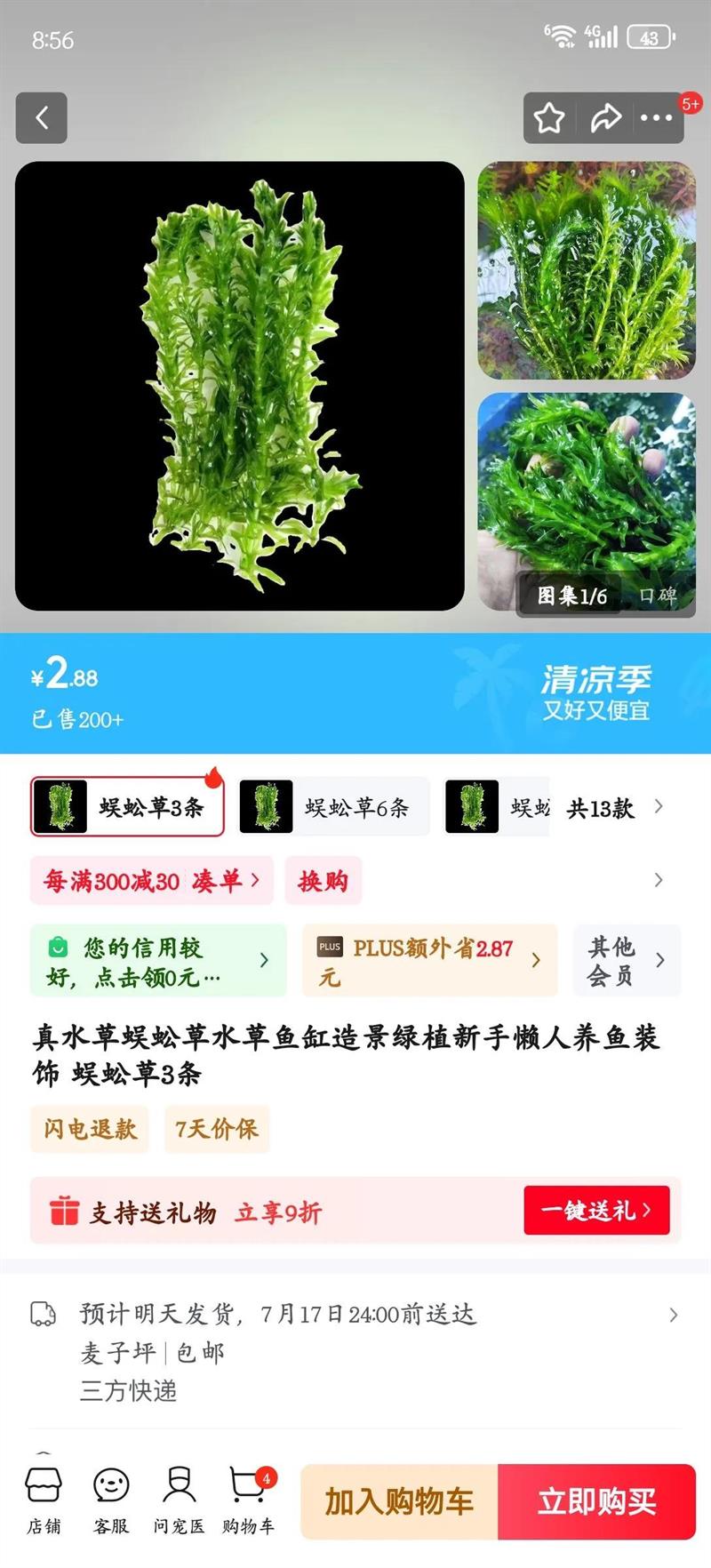The image size is (711, 1568).
Task: Select the 蜈蚣草3条 variant
Action: point(127,807)
